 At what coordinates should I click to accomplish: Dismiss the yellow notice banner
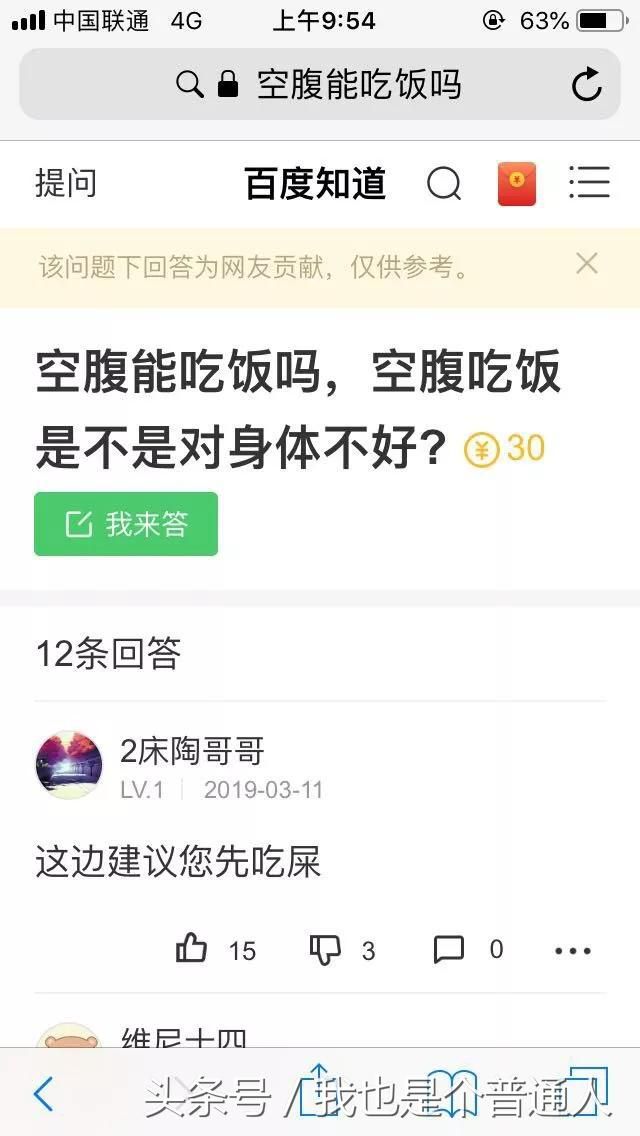pyautogui.click(x=587, y=264)
